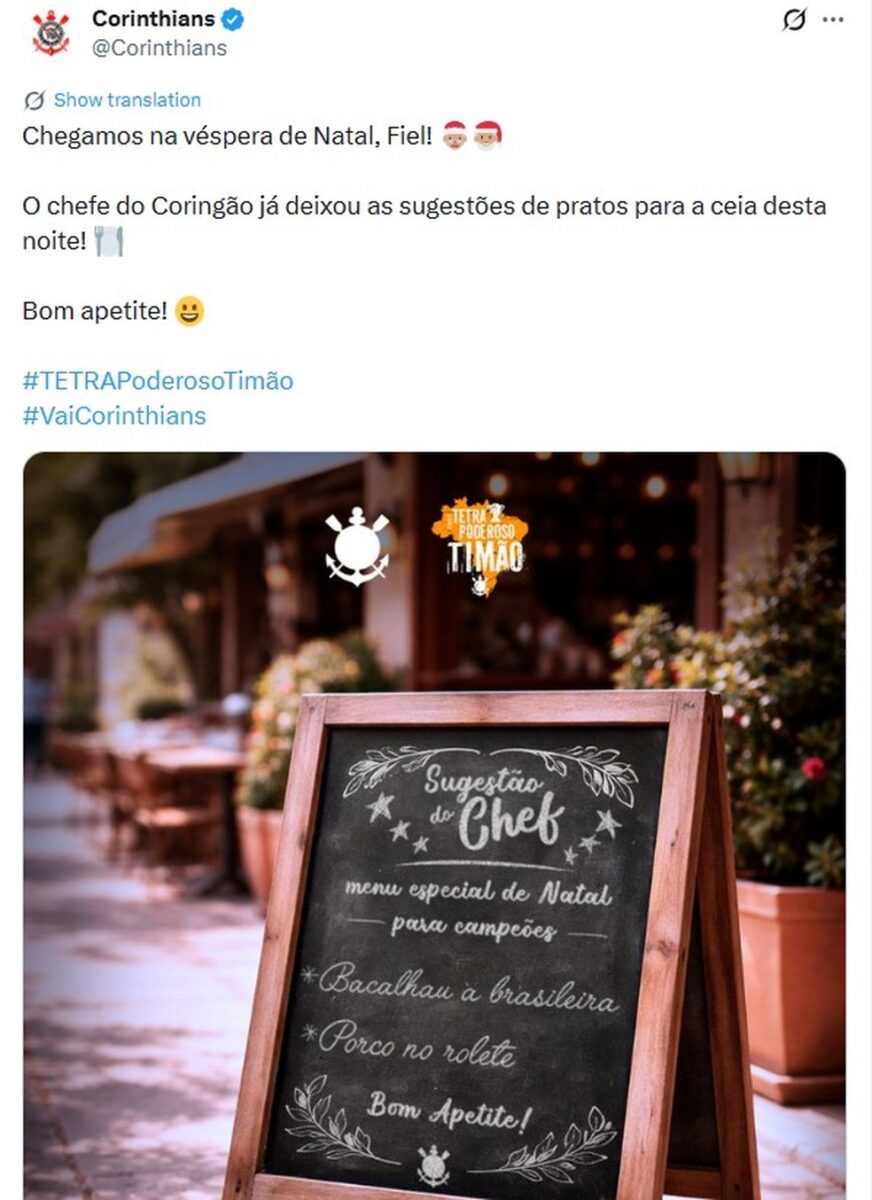Open the @Corinthians handle
Viewport: 872px width, 1200px height.
159,48
